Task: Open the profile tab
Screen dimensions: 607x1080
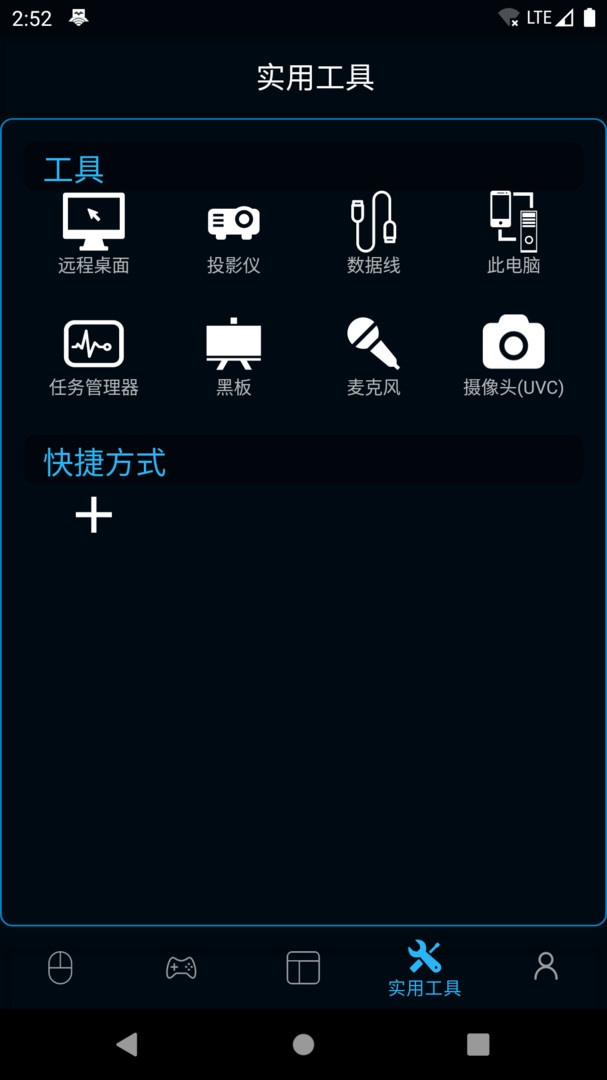Action: click(x=546, y=967)
